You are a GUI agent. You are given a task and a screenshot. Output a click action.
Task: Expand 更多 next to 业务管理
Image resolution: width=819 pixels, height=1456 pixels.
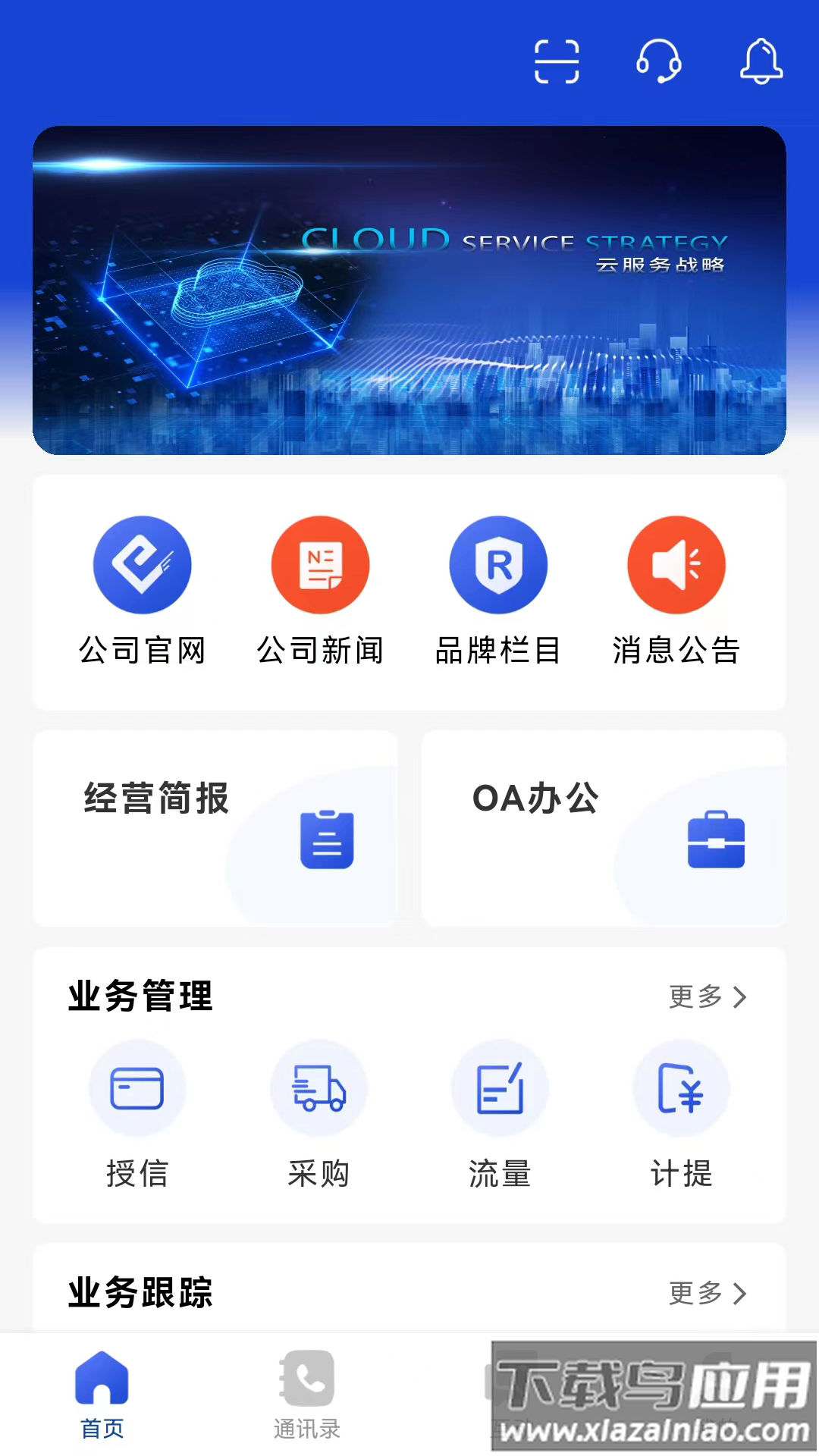tap(706, 998)
